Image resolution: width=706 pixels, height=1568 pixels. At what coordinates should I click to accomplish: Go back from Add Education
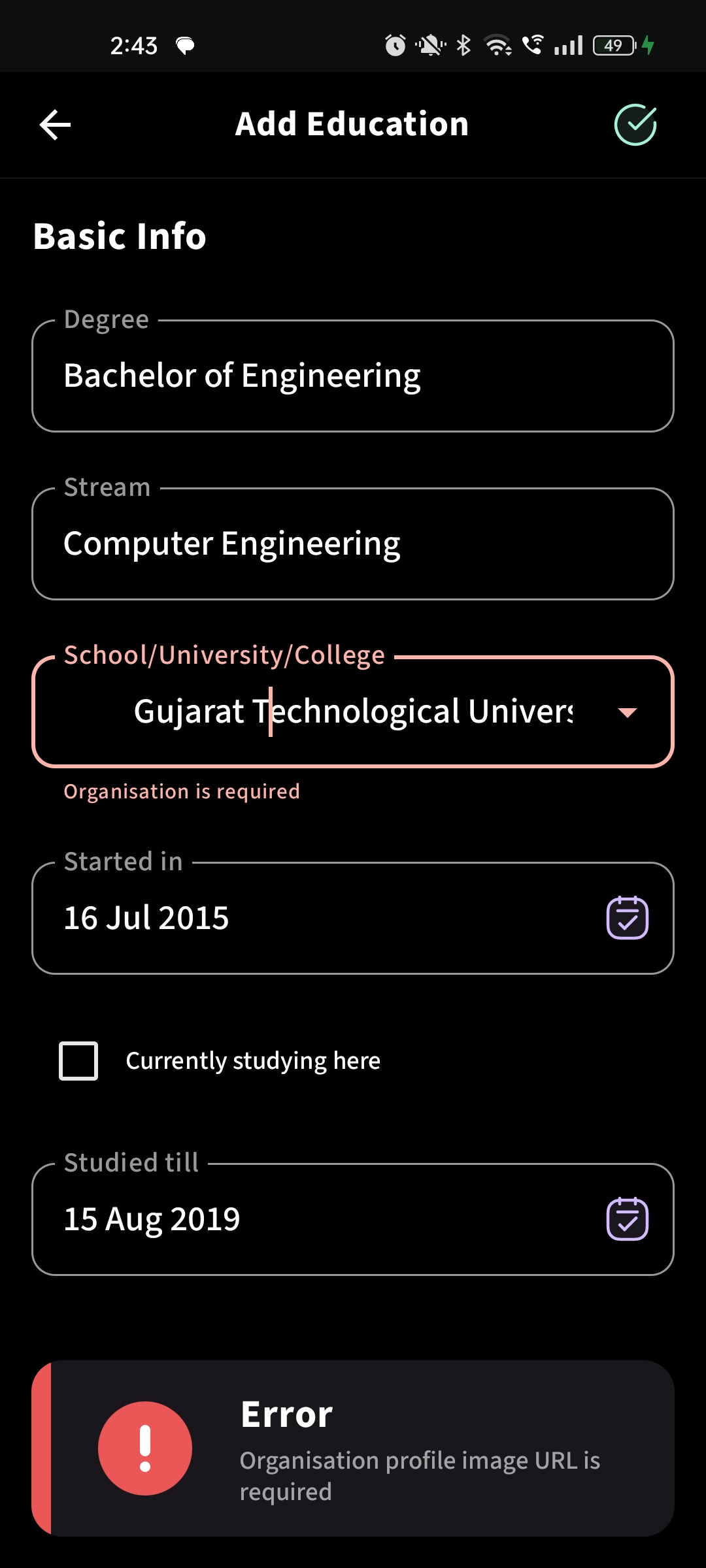pos(55,125)
